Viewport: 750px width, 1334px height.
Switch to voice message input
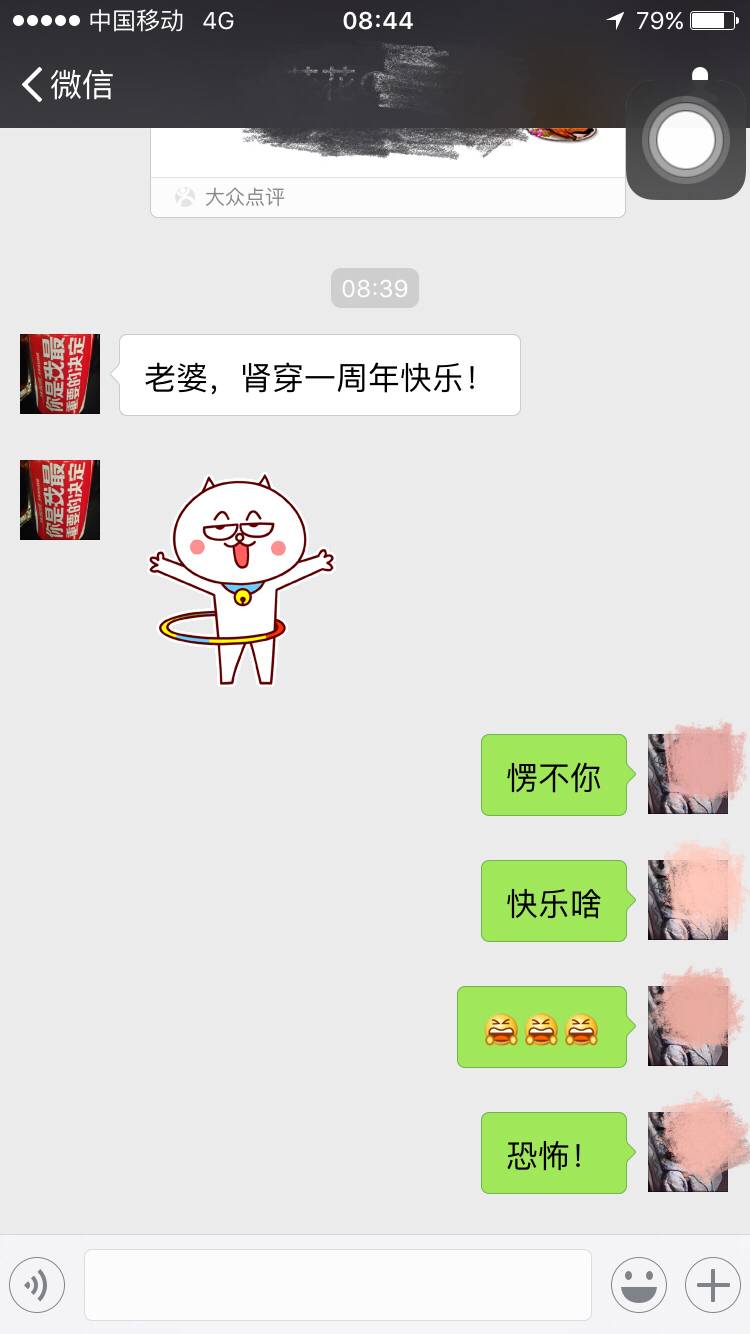pyautogui.click(x=37, y=1285)
